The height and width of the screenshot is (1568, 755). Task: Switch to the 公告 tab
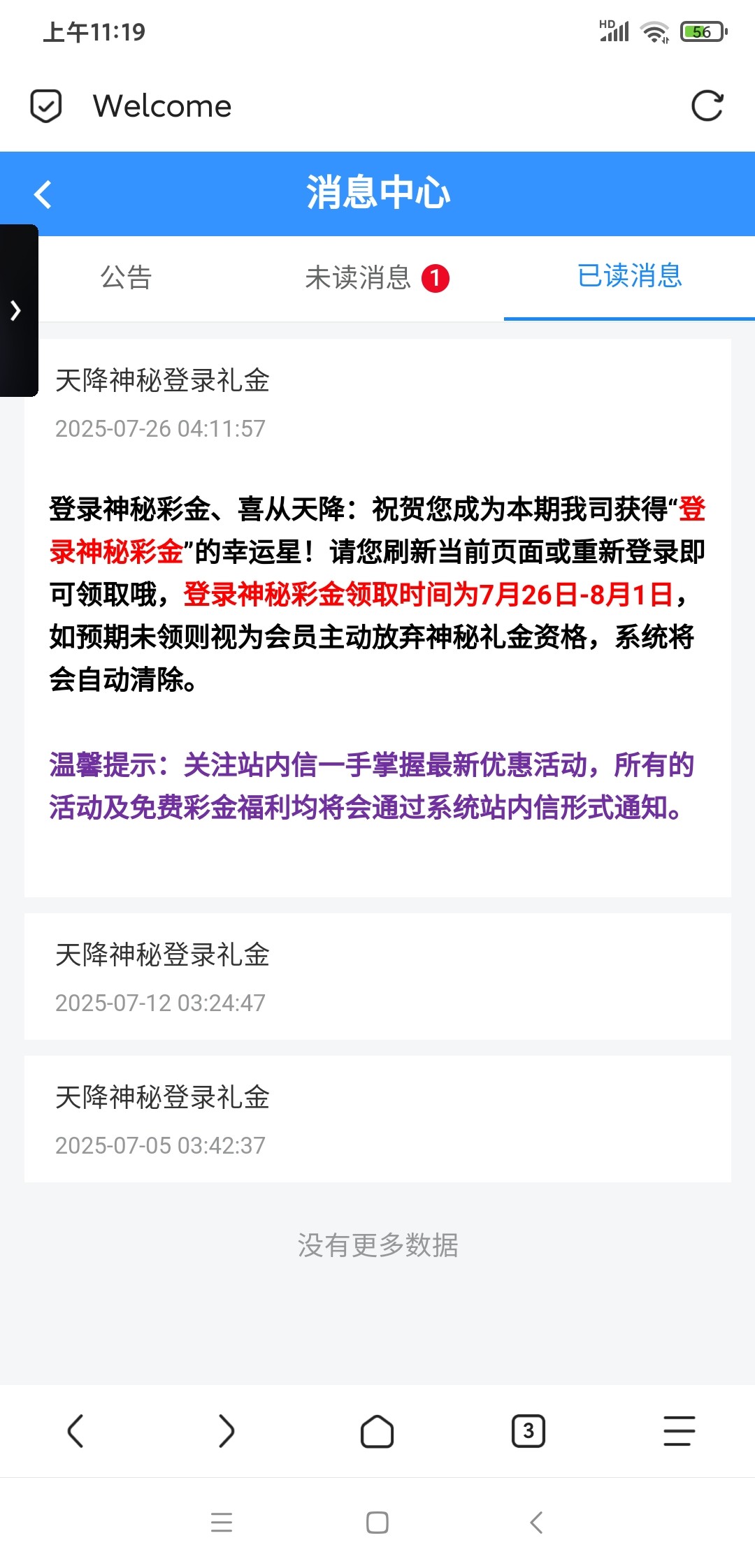pyautogui.click(x=126, y=277)
